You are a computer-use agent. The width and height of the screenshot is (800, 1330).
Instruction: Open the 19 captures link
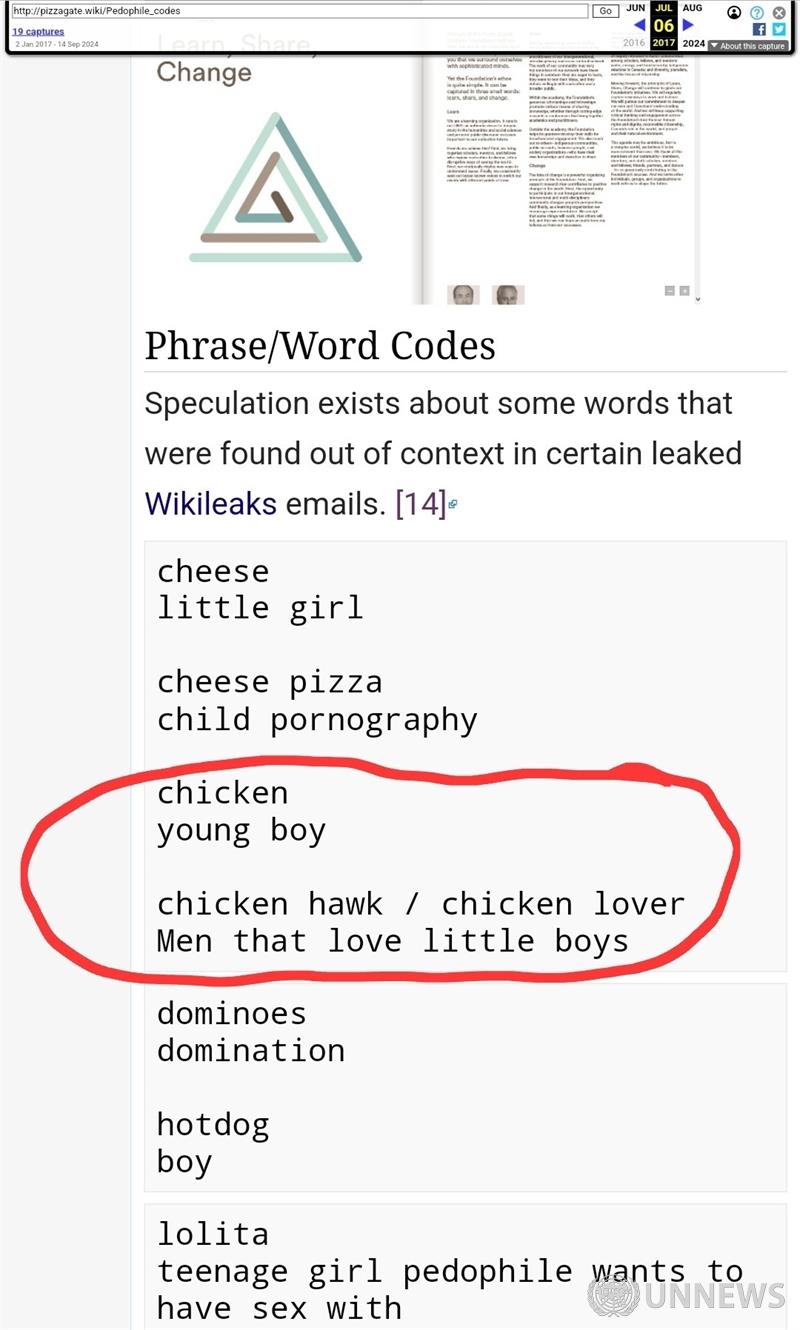click(38, 32)
